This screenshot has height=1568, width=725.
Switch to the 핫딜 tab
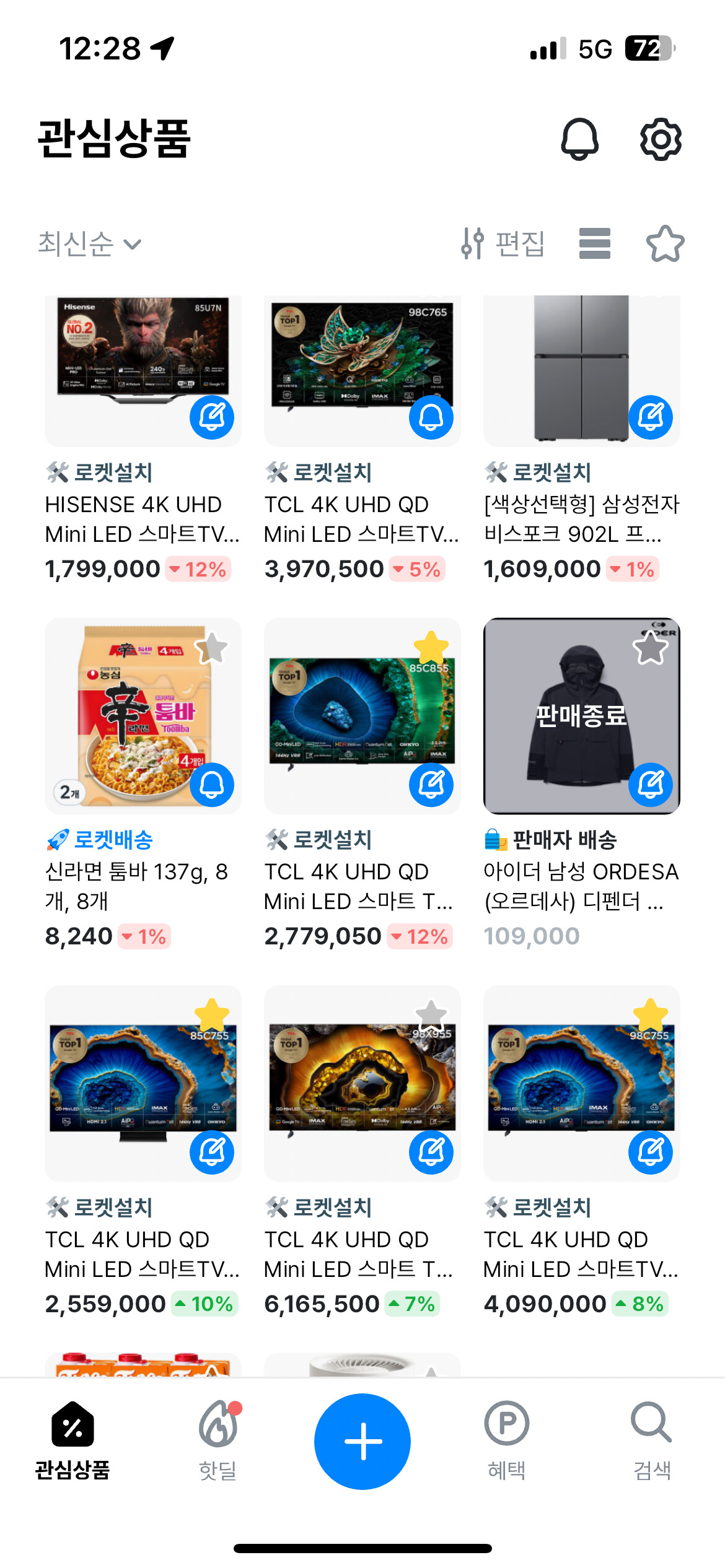(217, 1441)
